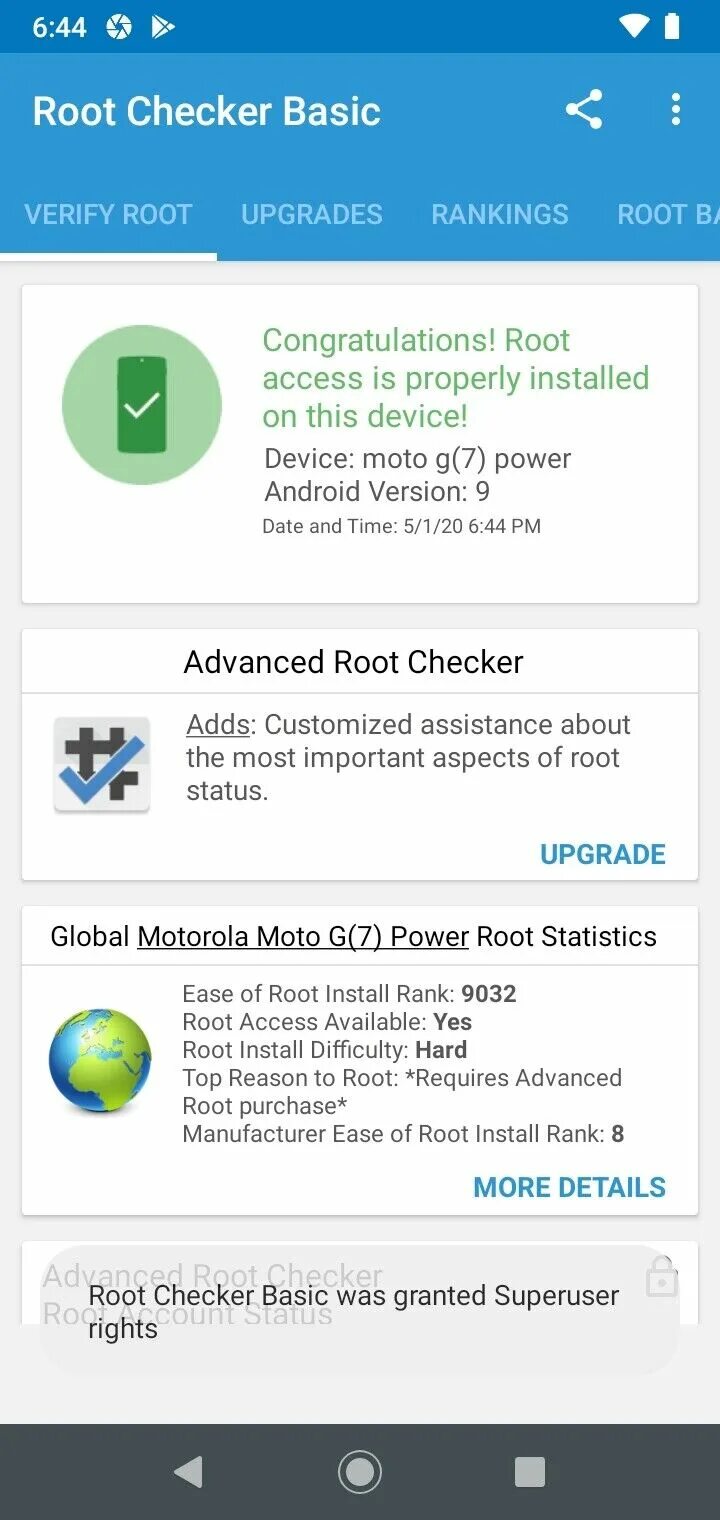
Task: Re-run the root check via green phone icon
Action: tap(142, 405)
